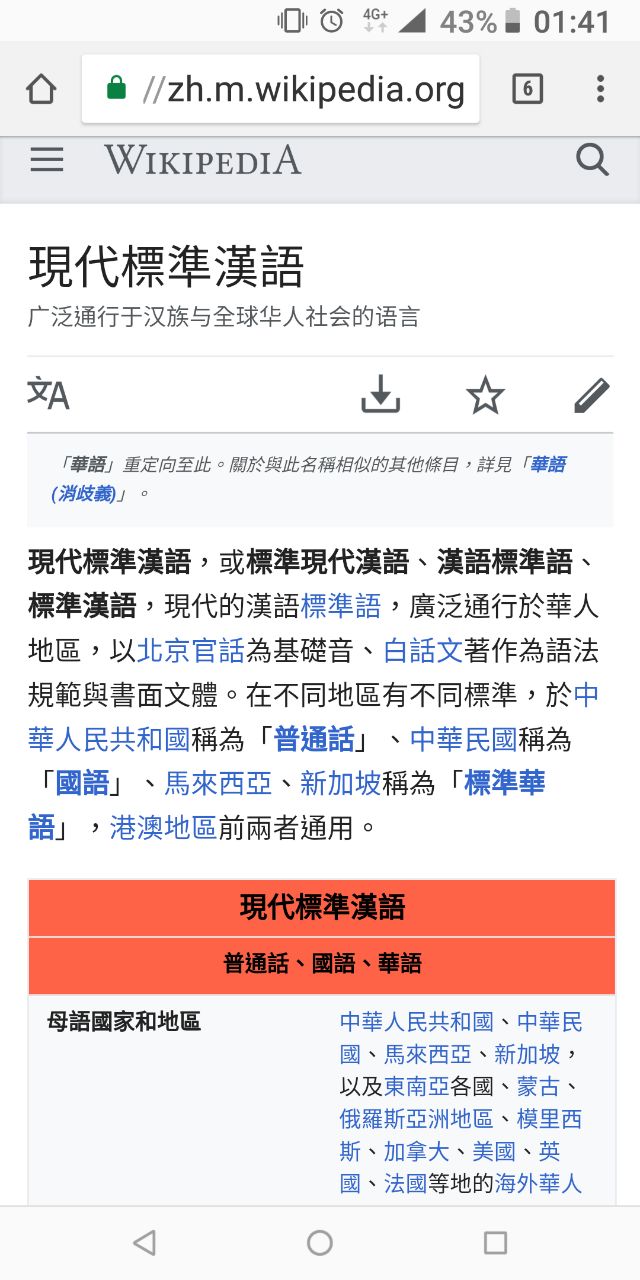The image size is (640, 1280).
Task: Edit the article with the pencil icon
Action: tap(592, 395)
